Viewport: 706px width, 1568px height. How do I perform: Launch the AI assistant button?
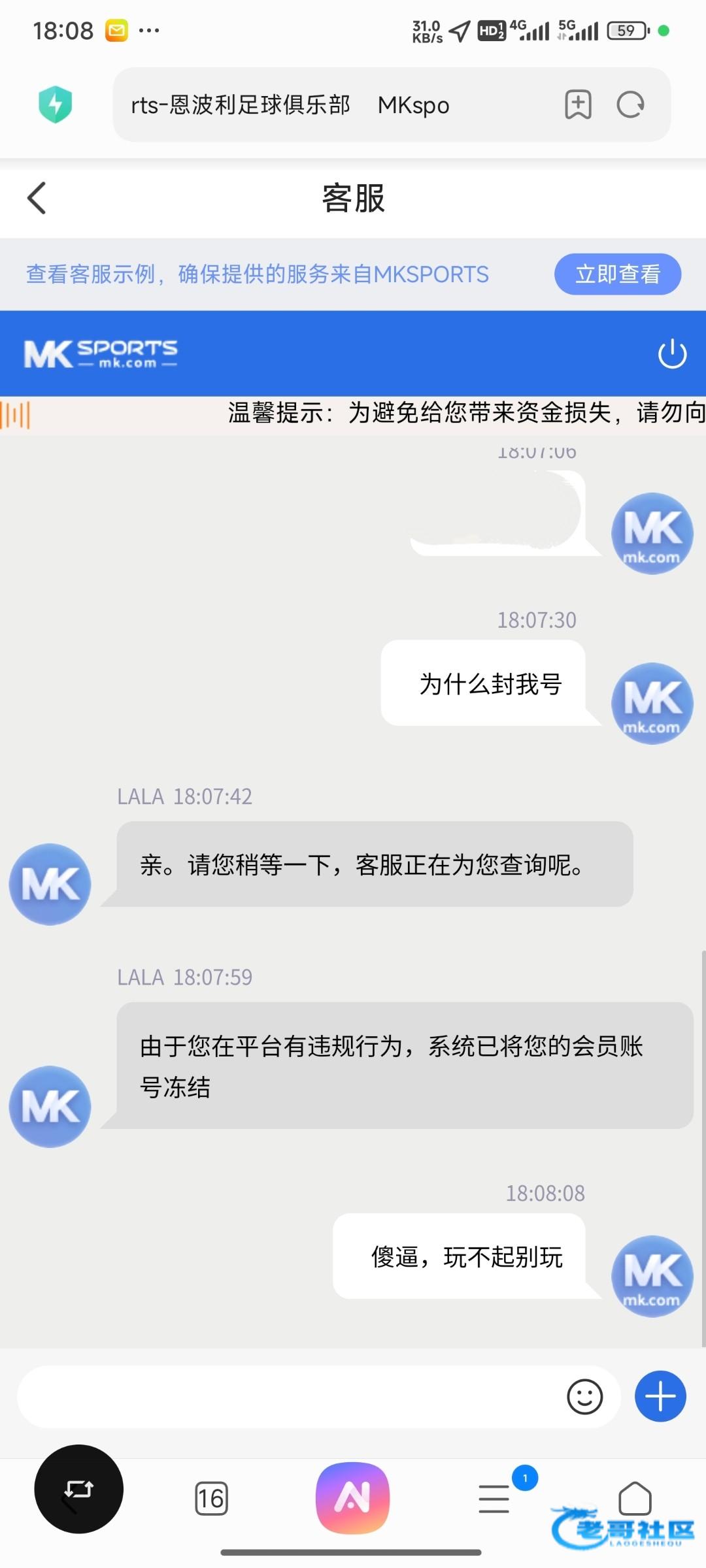[x=352, y=1497]
